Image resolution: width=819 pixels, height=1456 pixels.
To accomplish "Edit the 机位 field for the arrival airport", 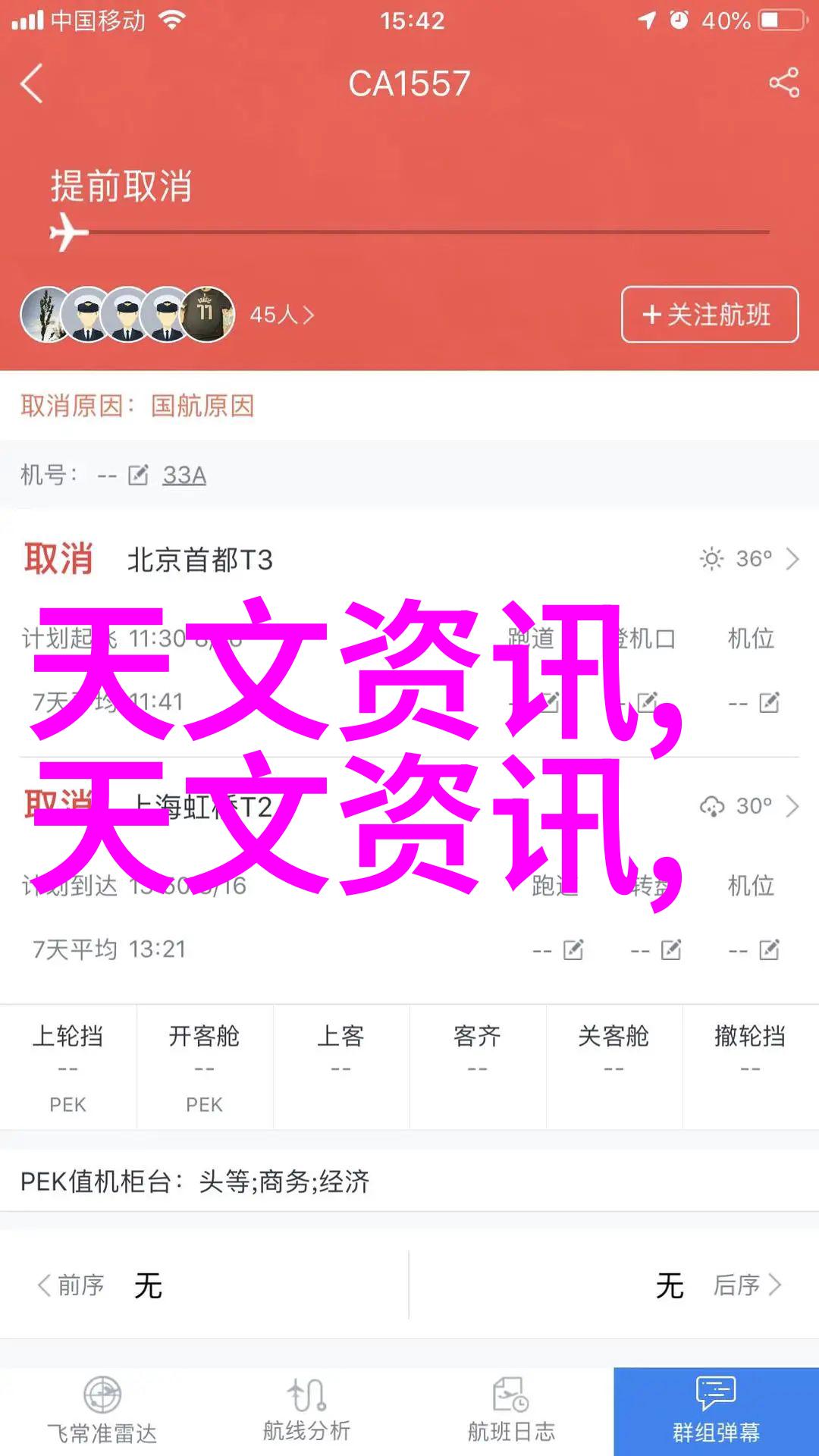I will [769, 949].
